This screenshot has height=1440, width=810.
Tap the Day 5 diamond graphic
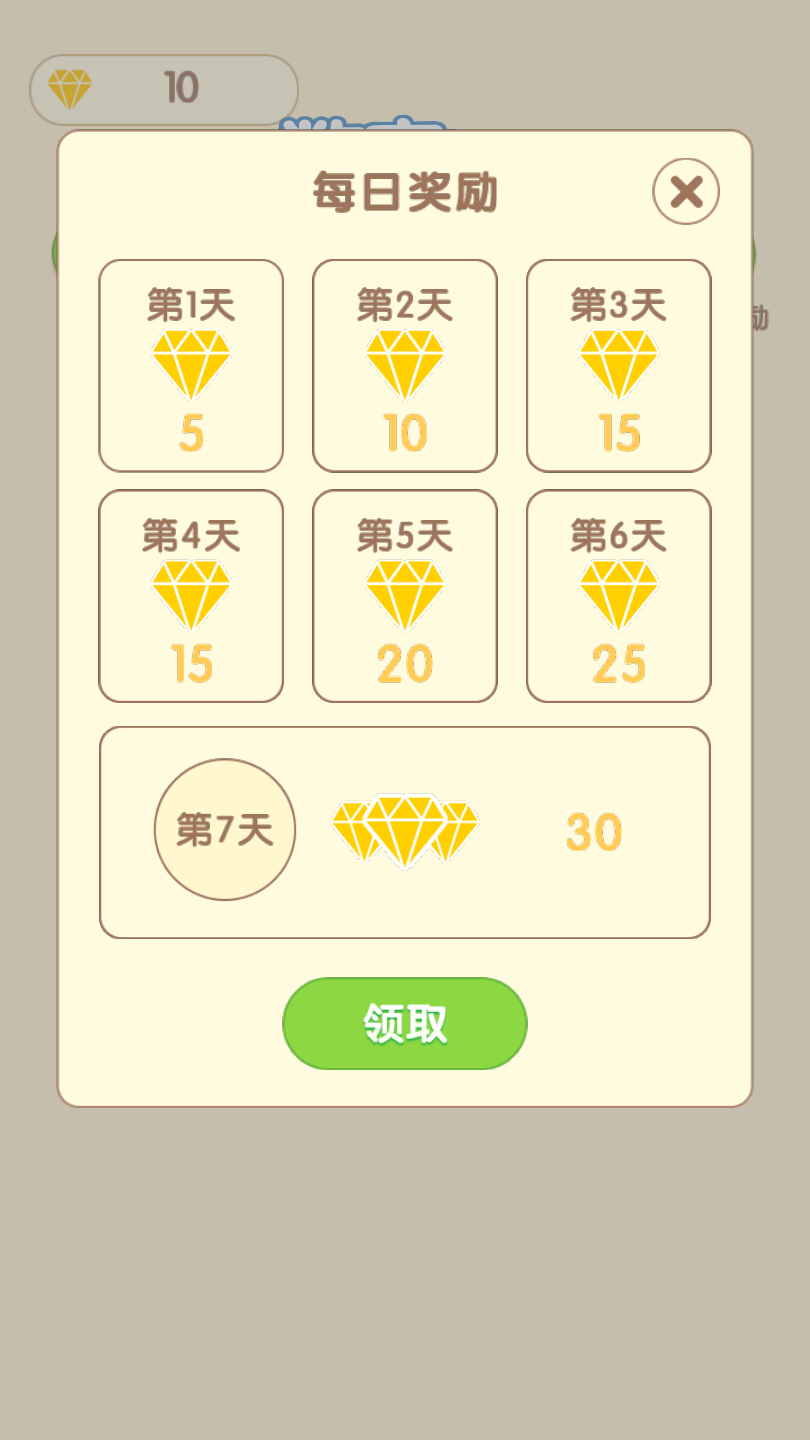pos(404,592)
